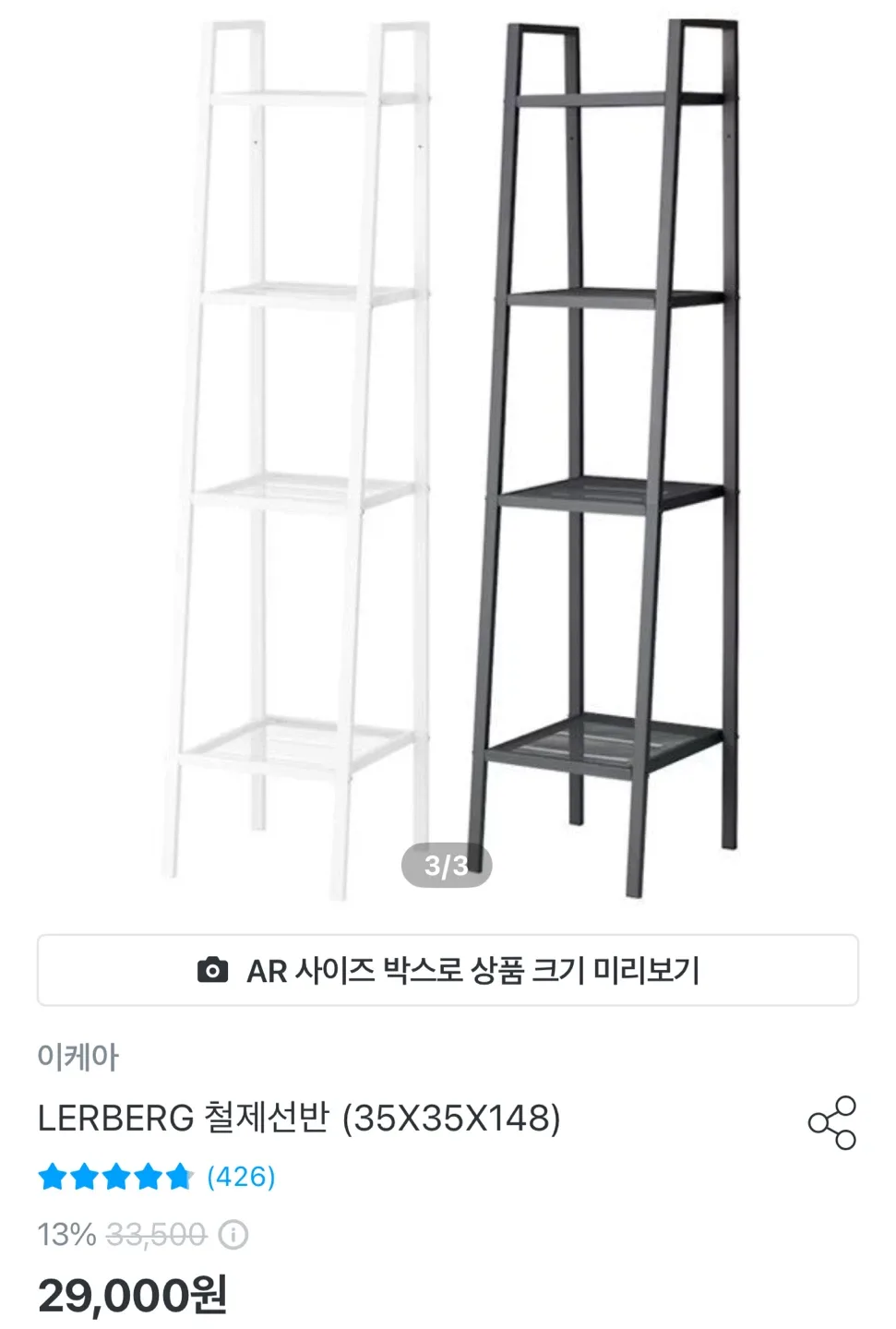Viewport: 896px width, 1329px height.
Task: Share this LERBERG shelf product
Action: 831,1122
